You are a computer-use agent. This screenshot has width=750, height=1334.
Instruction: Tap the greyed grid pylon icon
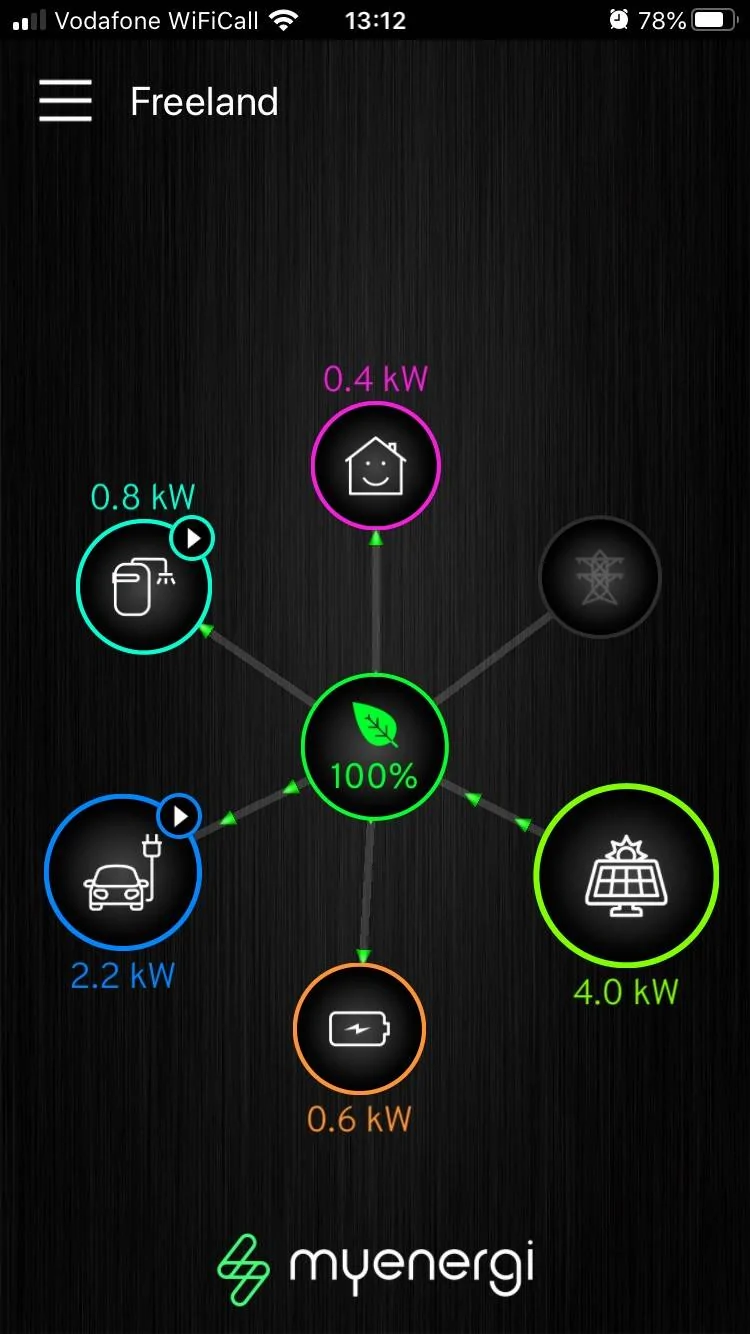(600, 576)
